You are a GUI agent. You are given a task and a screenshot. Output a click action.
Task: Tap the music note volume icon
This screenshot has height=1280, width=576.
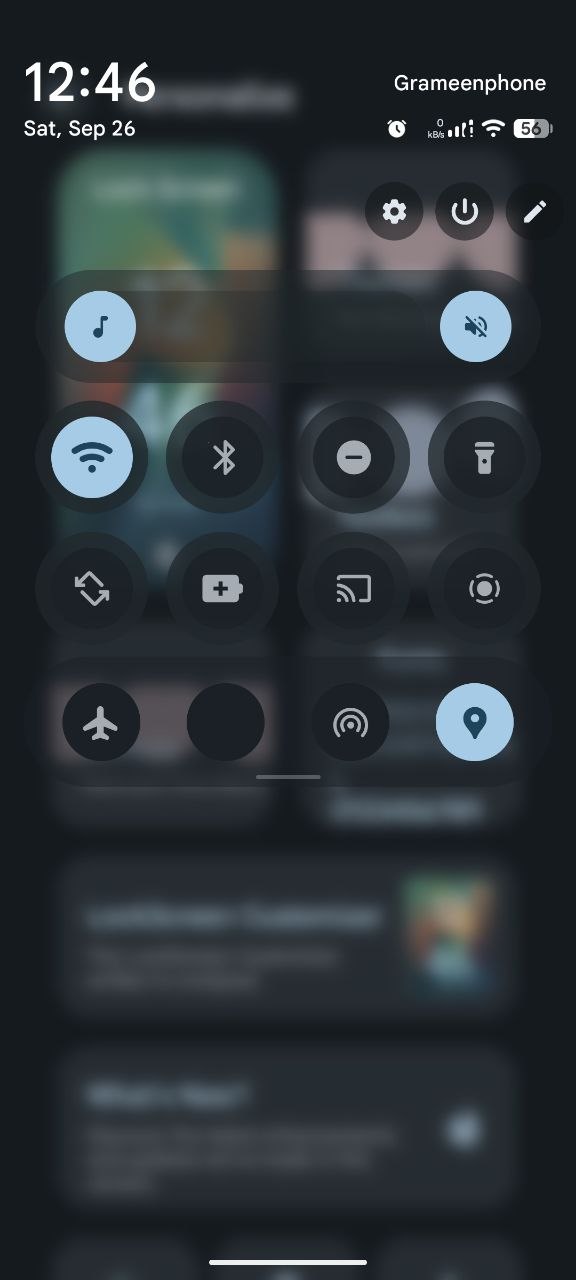(x=100, y=326)
